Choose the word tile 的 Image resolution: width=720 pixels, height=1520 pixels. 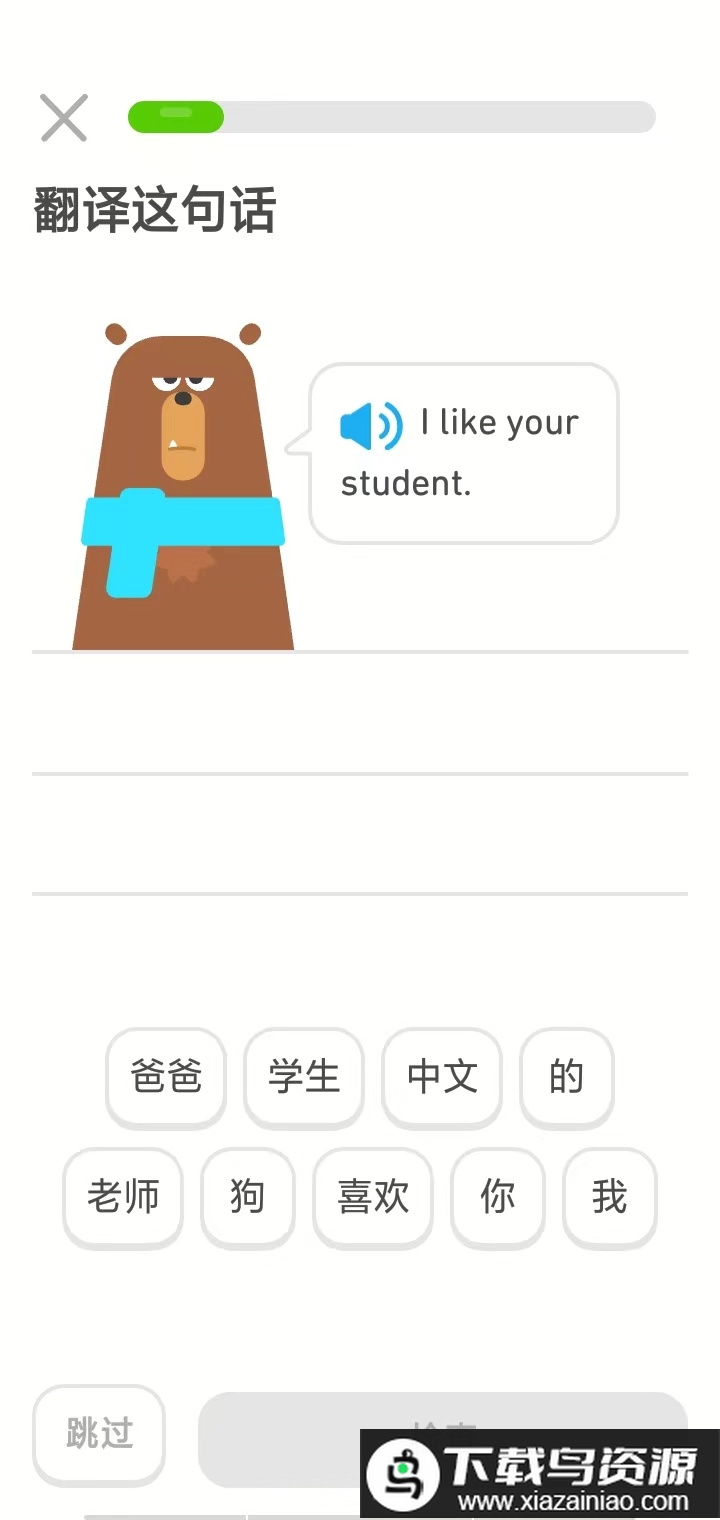tap(566, 1077)
